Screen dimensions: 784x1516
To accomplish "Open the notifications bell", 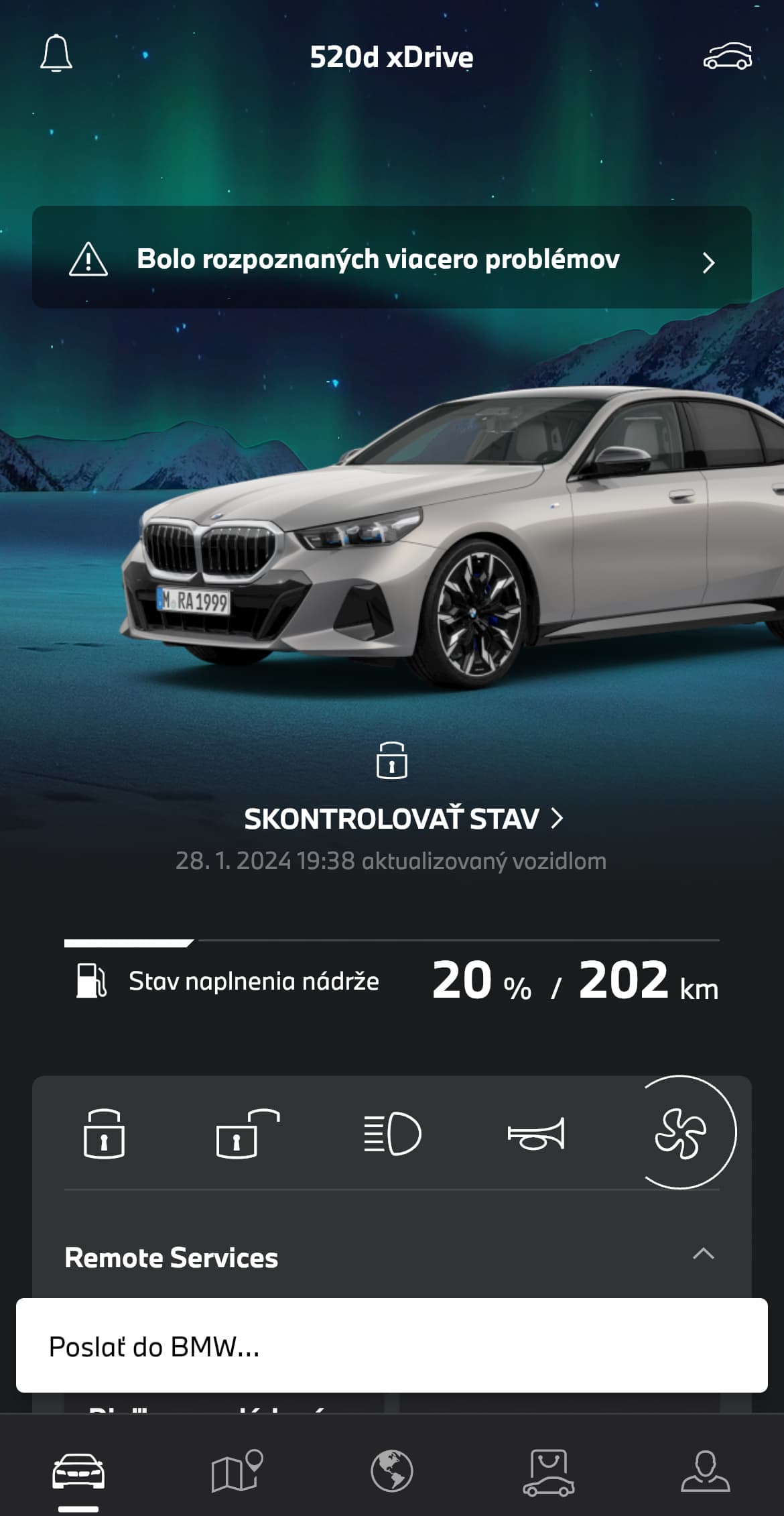I will (56, 54).
